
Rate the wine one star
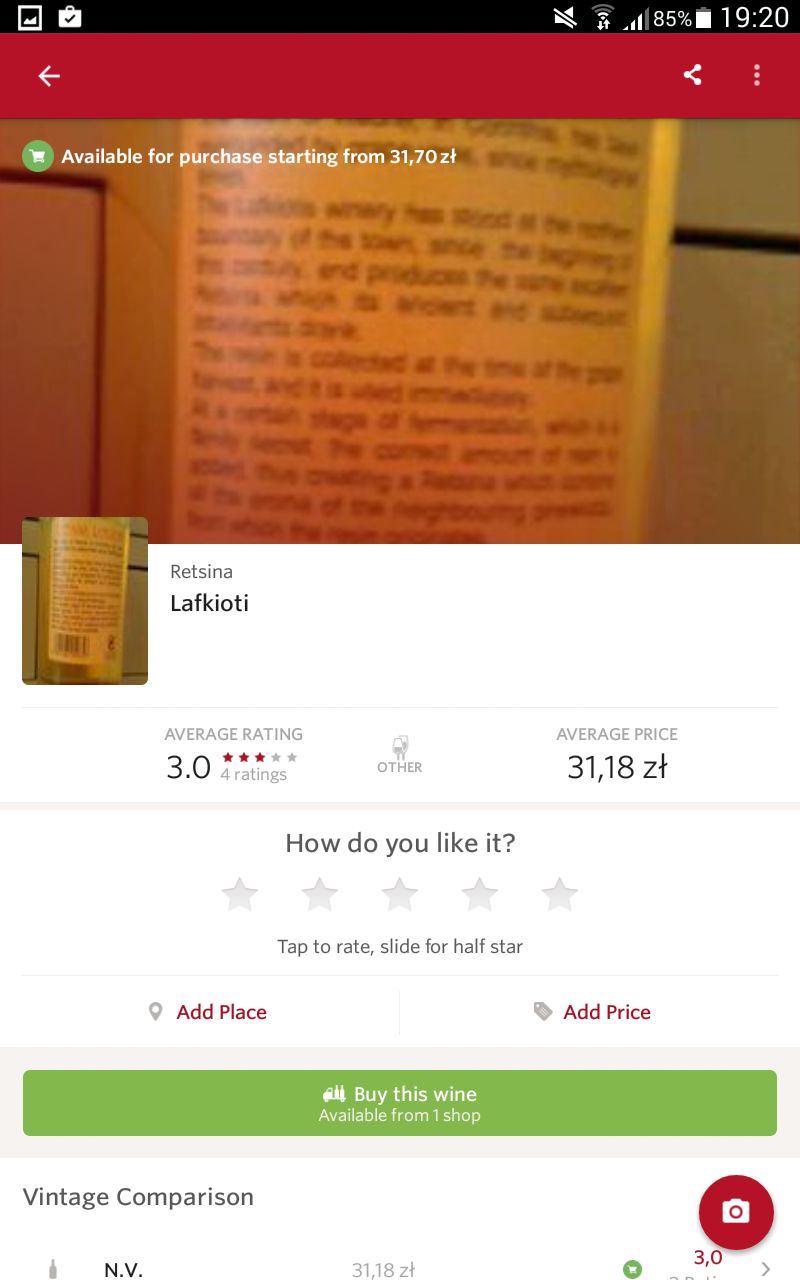240,894
